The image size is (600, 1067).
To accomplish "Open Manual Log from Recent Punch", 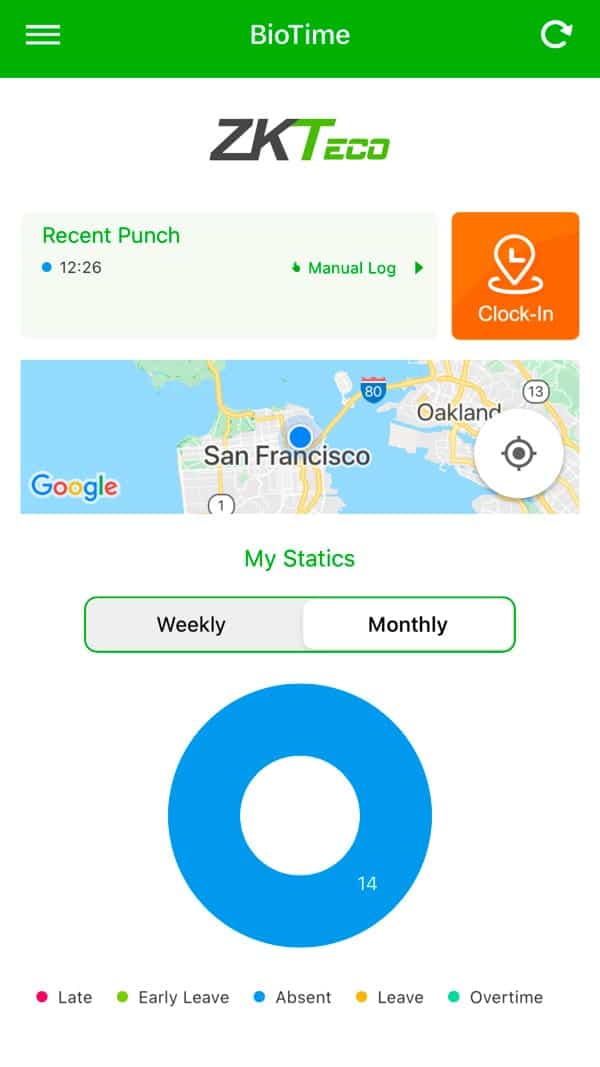I will tap(357, 268).
